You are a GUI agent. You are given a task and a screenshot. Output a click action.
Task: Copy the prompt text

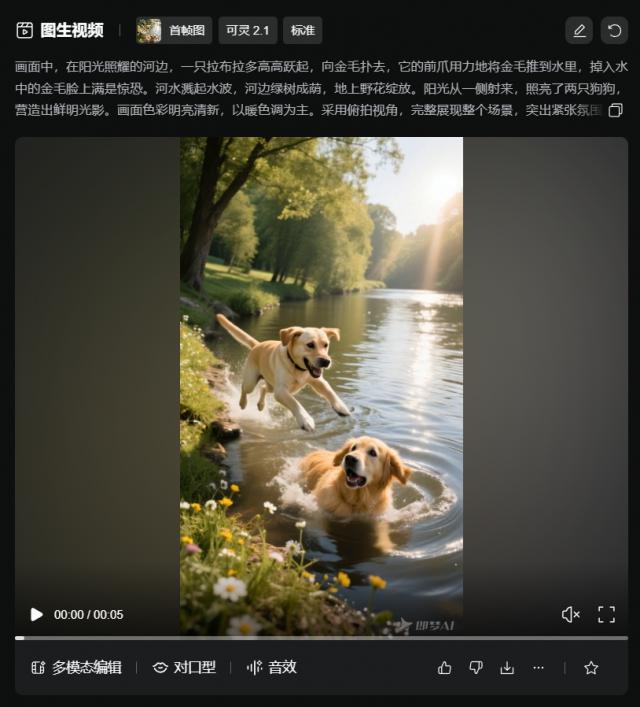pyautogui.click(x=615, y=110)
